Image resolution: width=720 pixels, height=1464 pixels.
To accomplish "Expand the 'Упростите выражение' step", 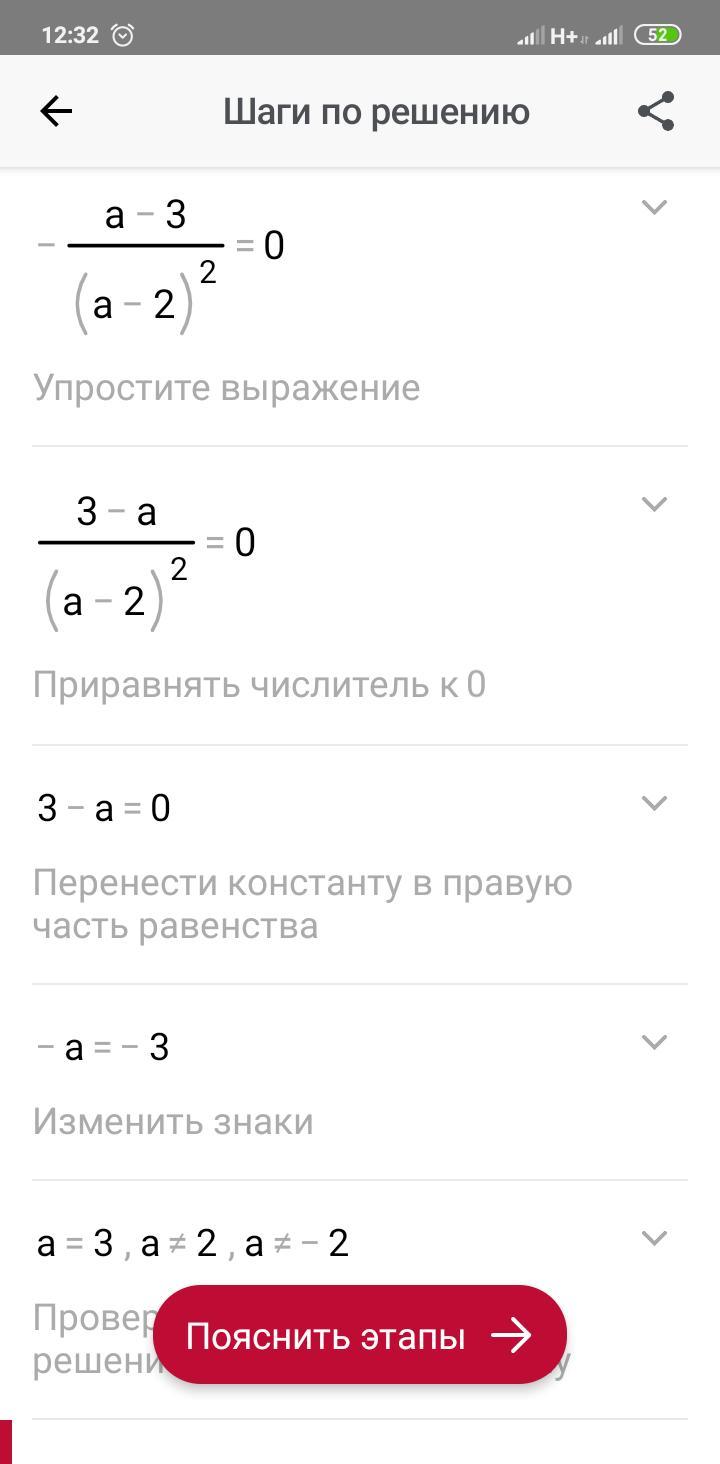I will 654,207.
